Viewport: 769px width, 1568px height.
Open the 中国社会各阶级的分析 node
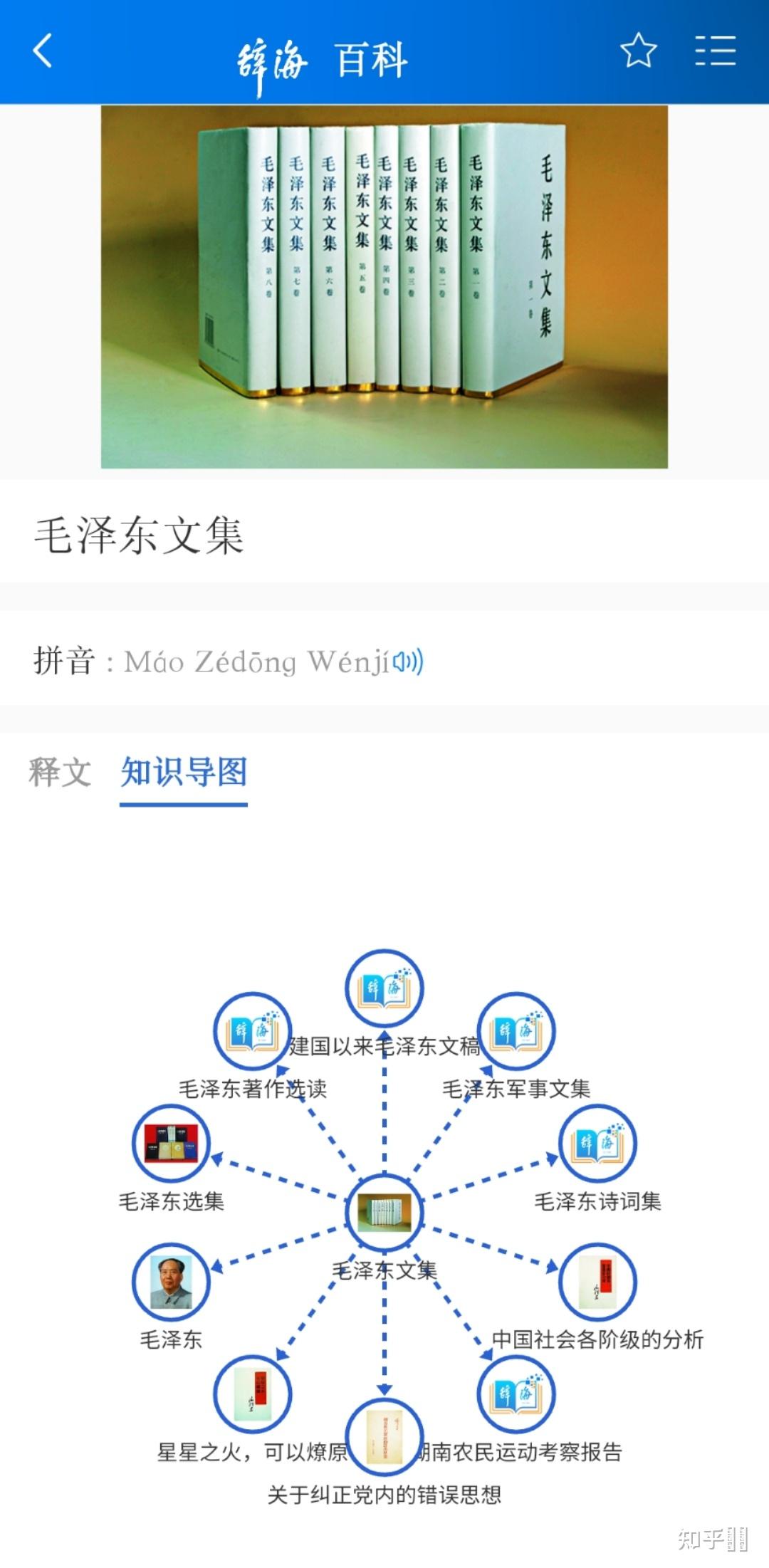[x=598, y=1282]
